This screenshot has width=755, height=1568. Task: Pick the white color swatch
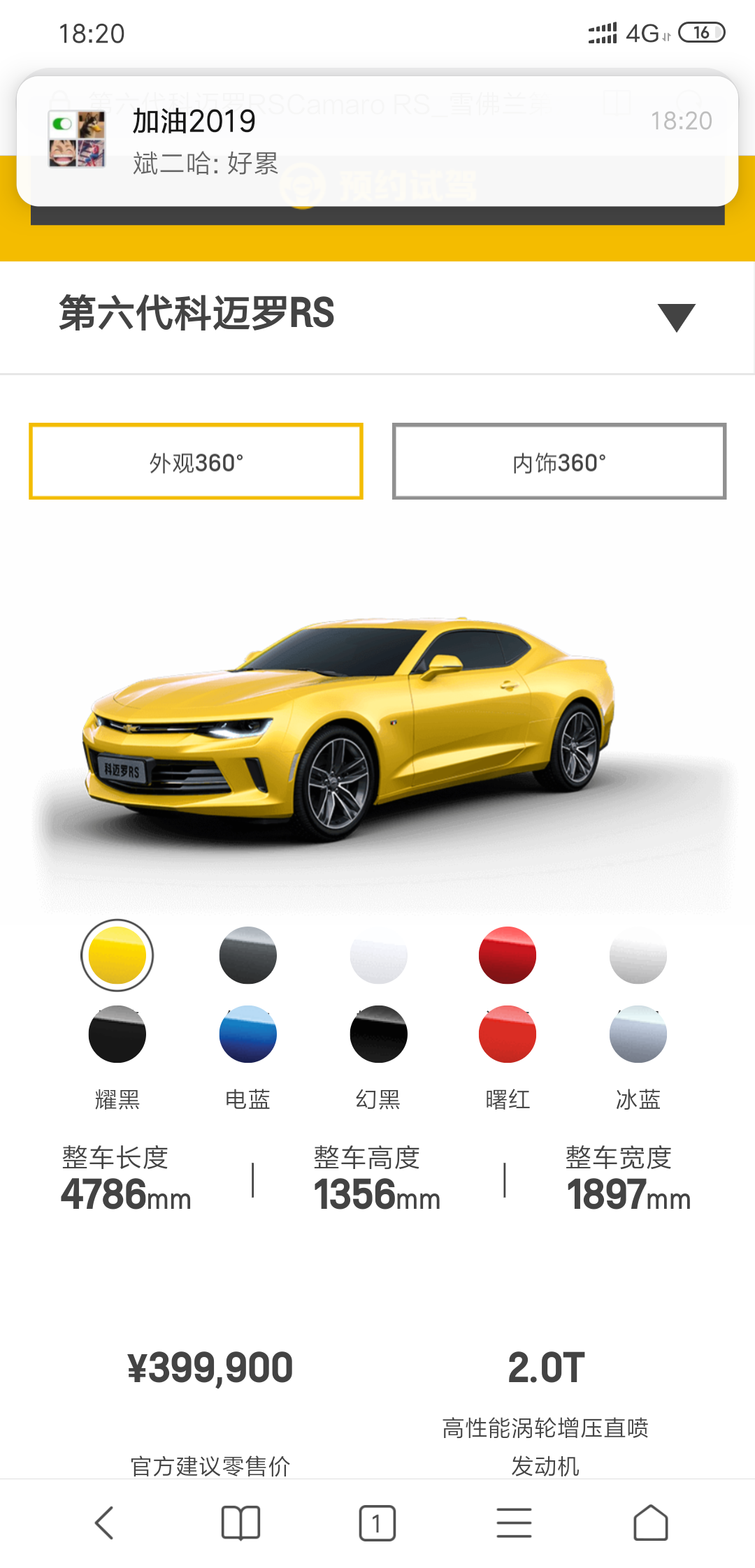(x=378, y=955)
